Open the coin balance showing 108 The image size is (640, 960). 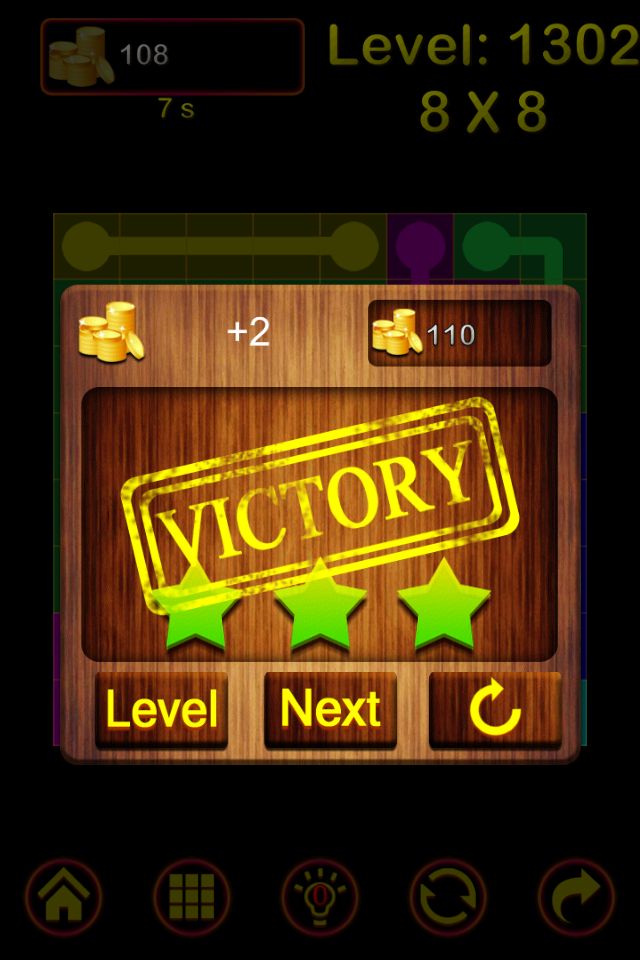click(172, 56)
